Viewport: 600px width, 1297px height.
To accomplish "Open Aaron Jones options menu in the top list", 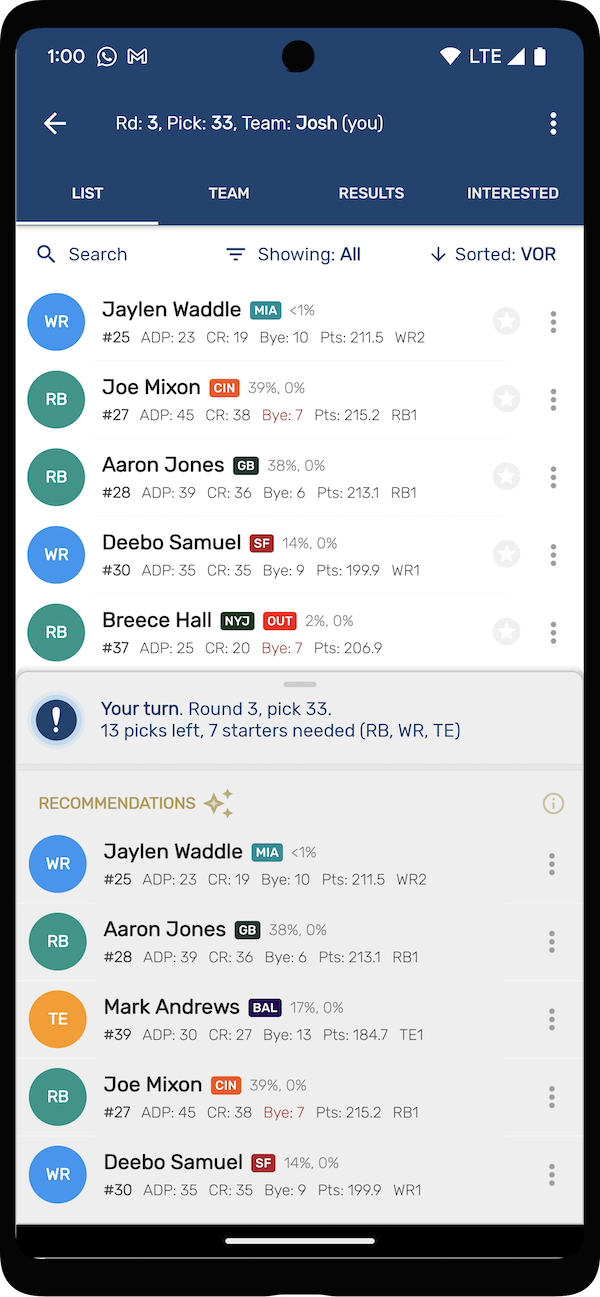I will point(553,477).
